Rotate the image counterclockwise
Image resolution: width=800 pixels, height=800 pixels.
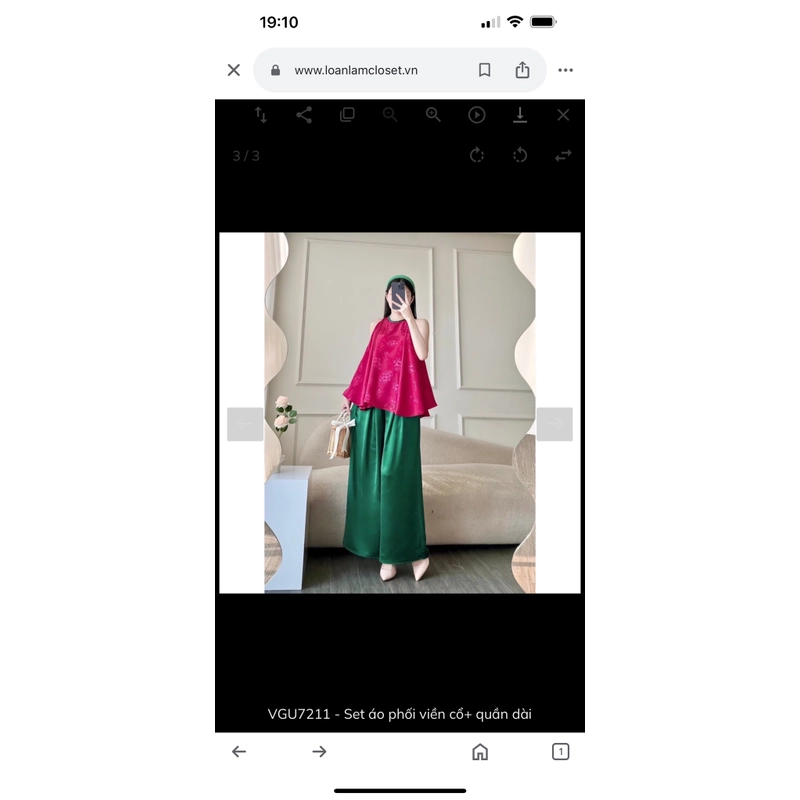coord(520,155)
